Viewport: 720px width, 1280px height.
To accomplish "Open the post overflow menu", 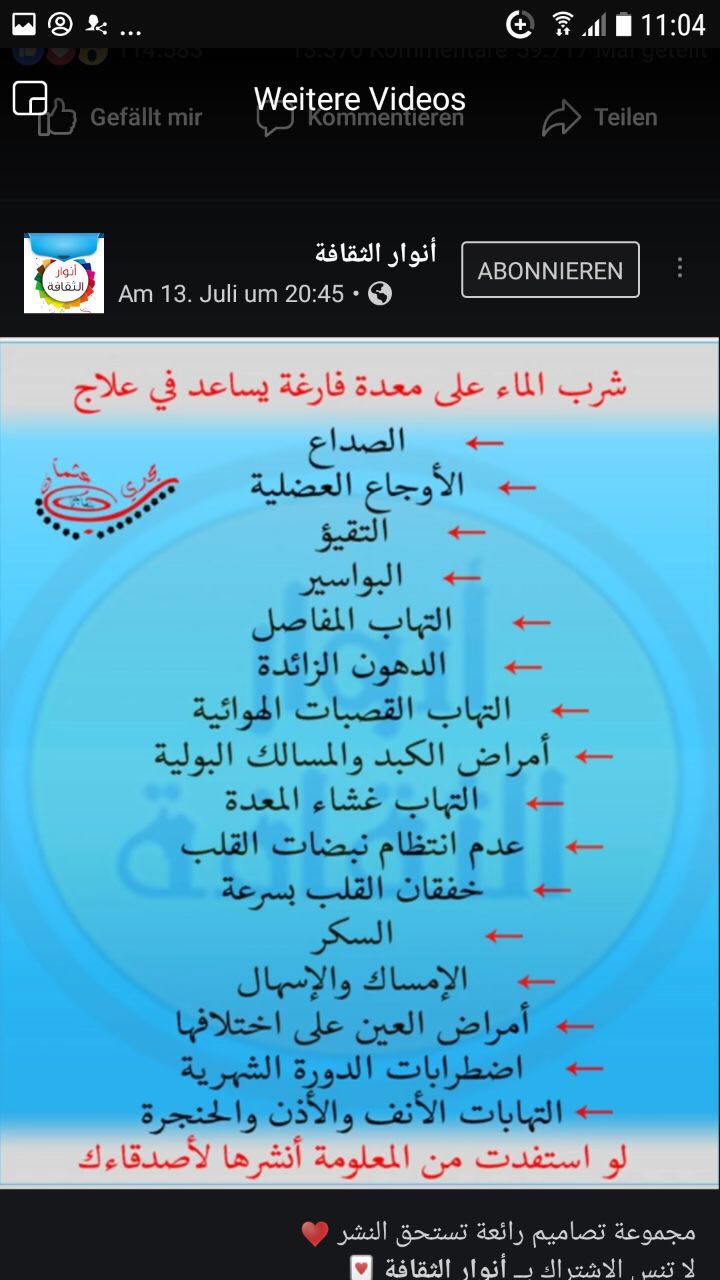I will click(680, 268).
